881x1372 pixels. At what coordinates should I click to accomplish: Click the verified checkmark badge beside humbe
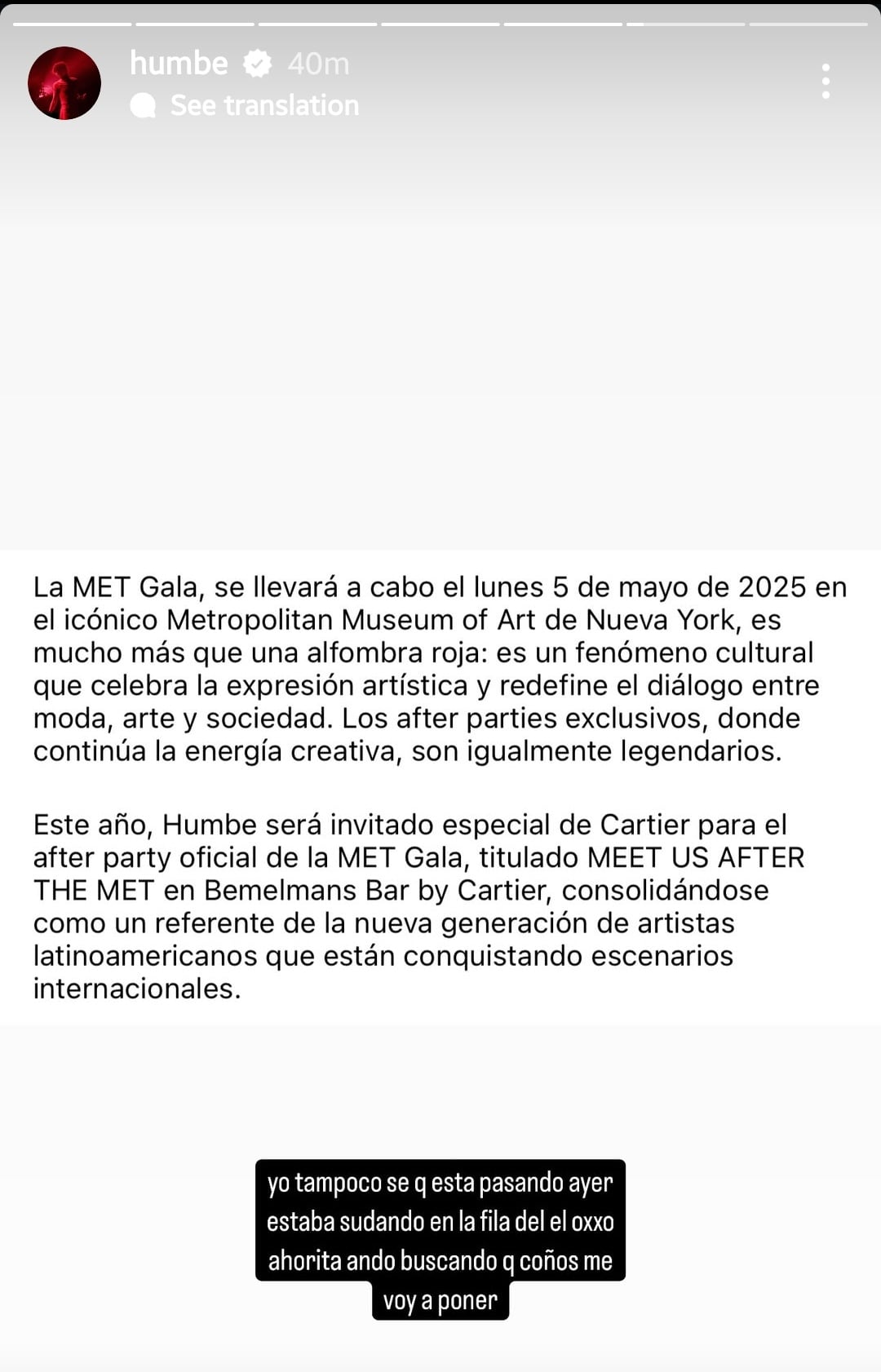256,64
